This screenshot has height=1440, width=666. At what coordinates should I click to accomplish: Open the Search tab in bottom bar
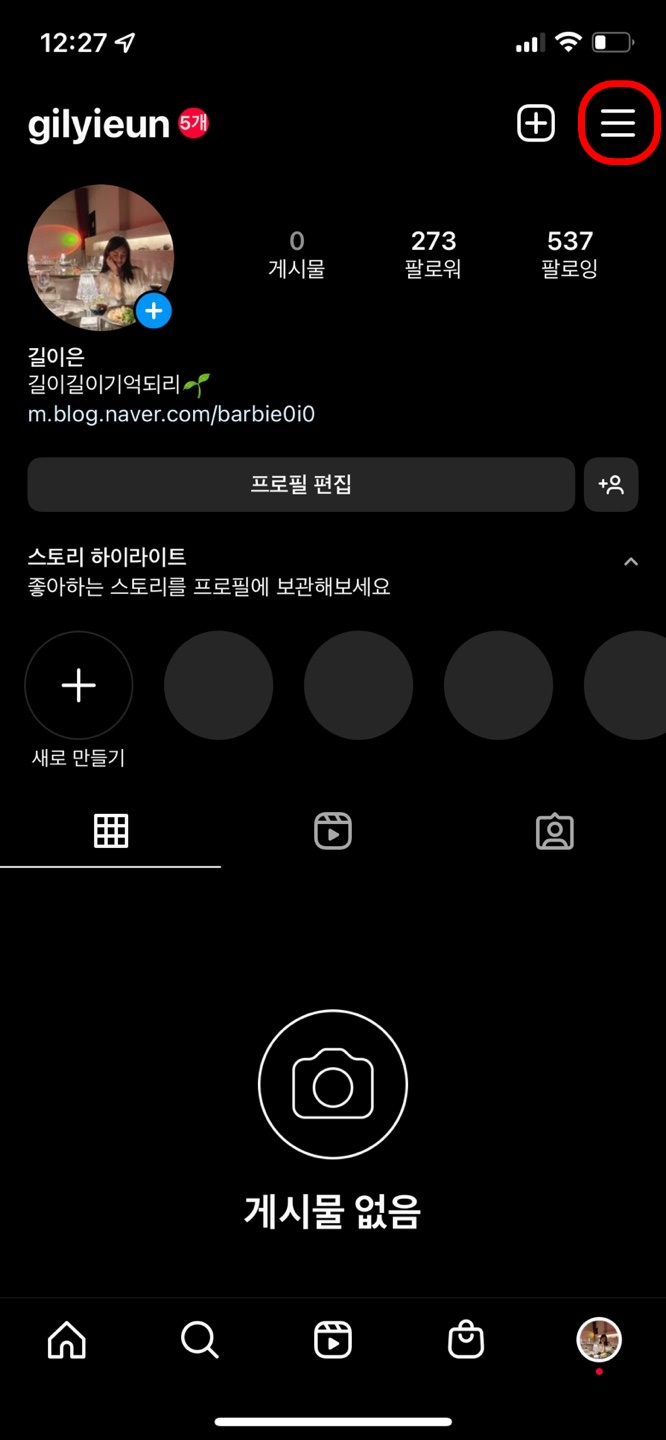click(200, 1340)
